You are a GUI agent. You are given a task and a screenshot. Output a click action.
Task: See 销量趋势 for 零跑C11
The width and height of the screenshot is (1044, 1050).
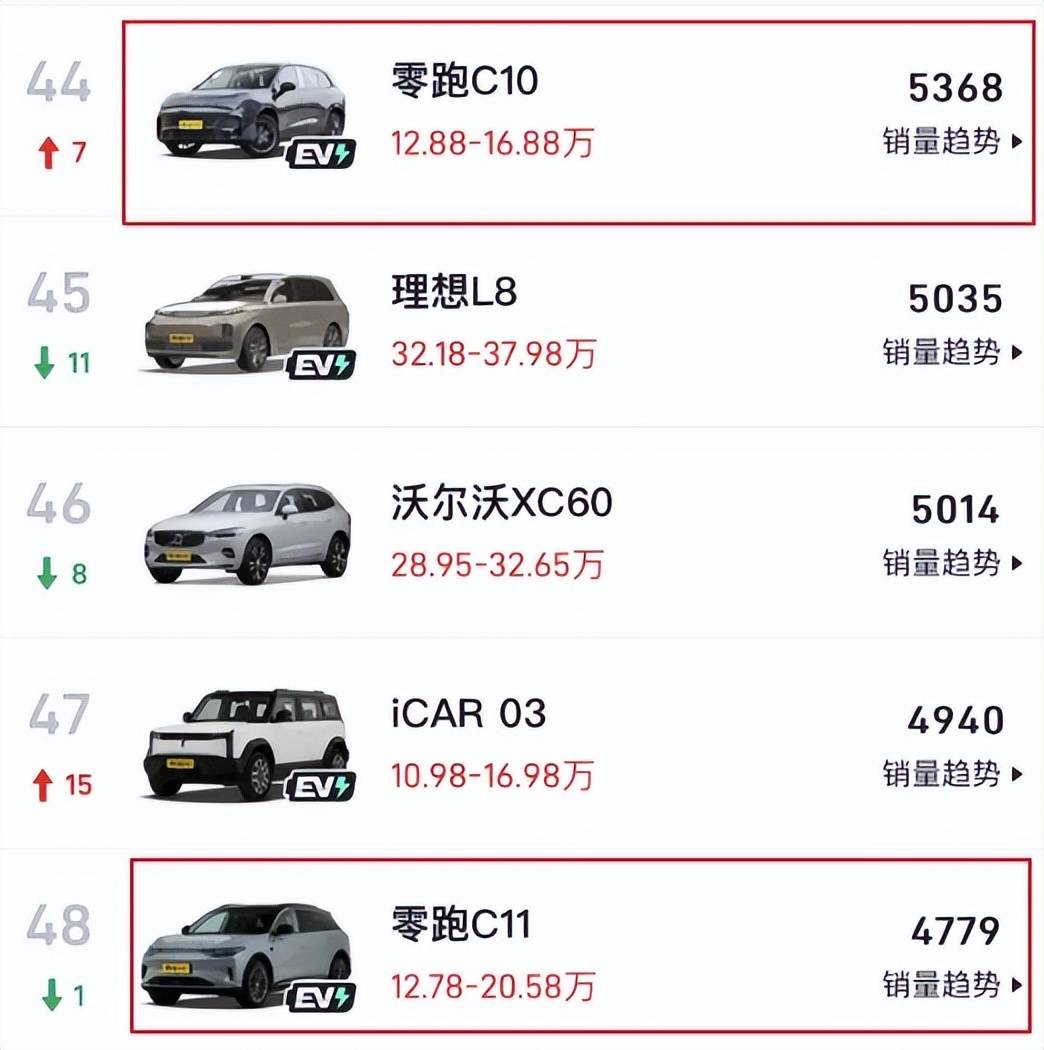point(951,985)
